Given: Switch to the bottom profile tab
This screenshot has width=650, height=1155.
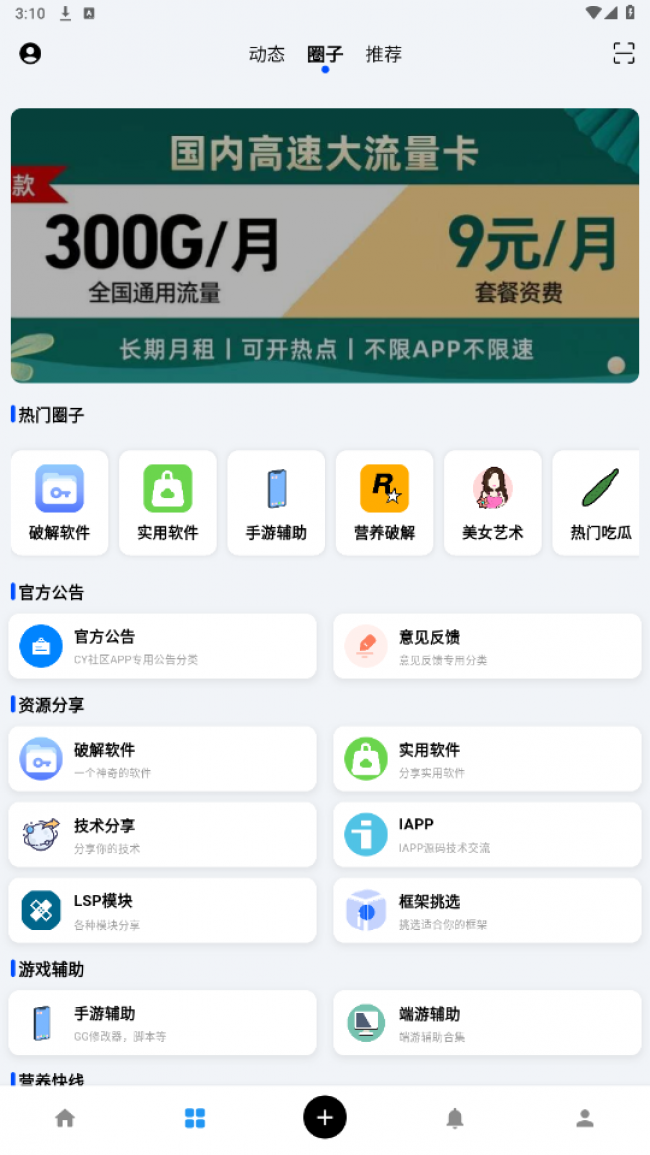Looking at the screenshot, I should (x=585, y=1118).
